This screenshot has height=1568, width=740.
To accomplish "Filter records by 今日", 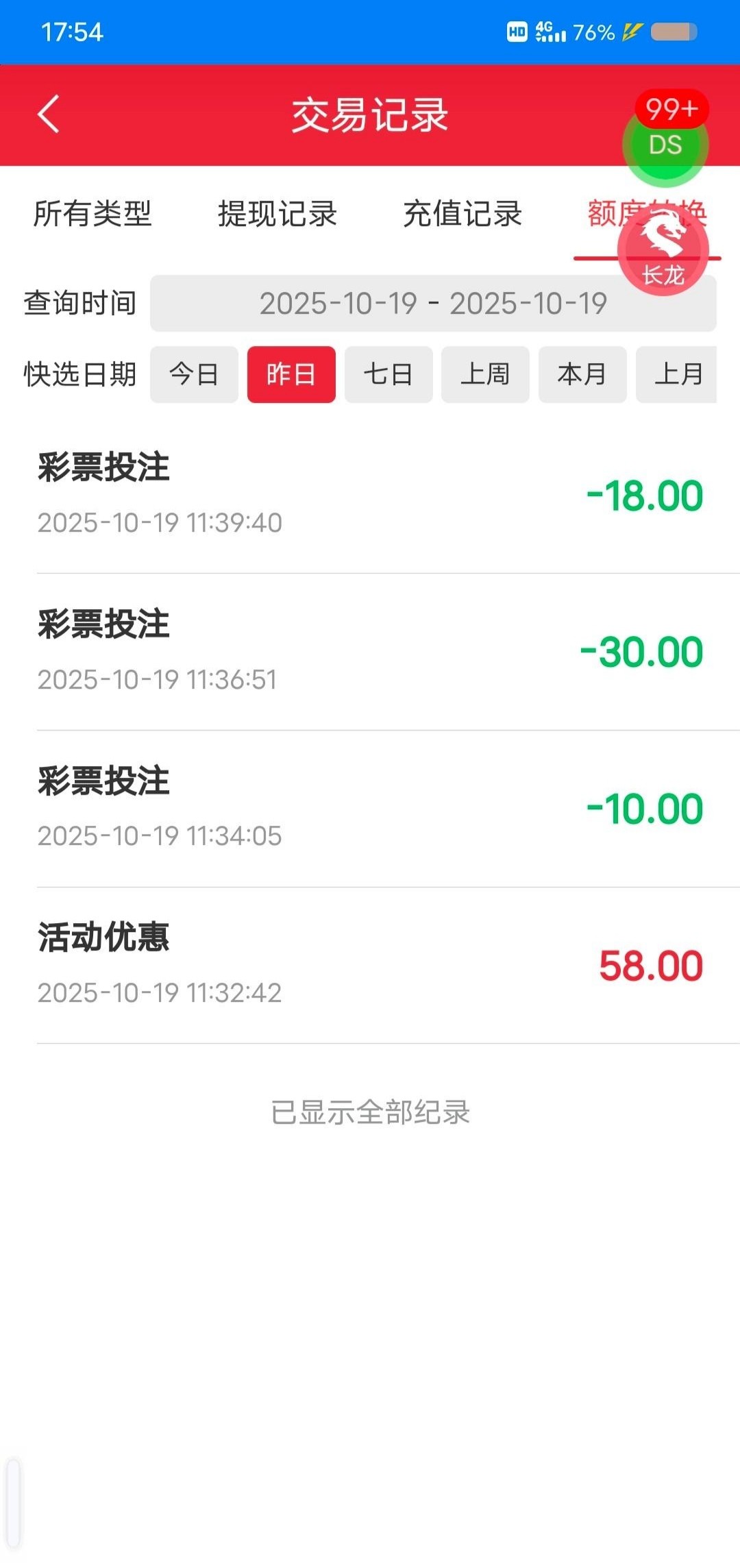I will (194, 375).
